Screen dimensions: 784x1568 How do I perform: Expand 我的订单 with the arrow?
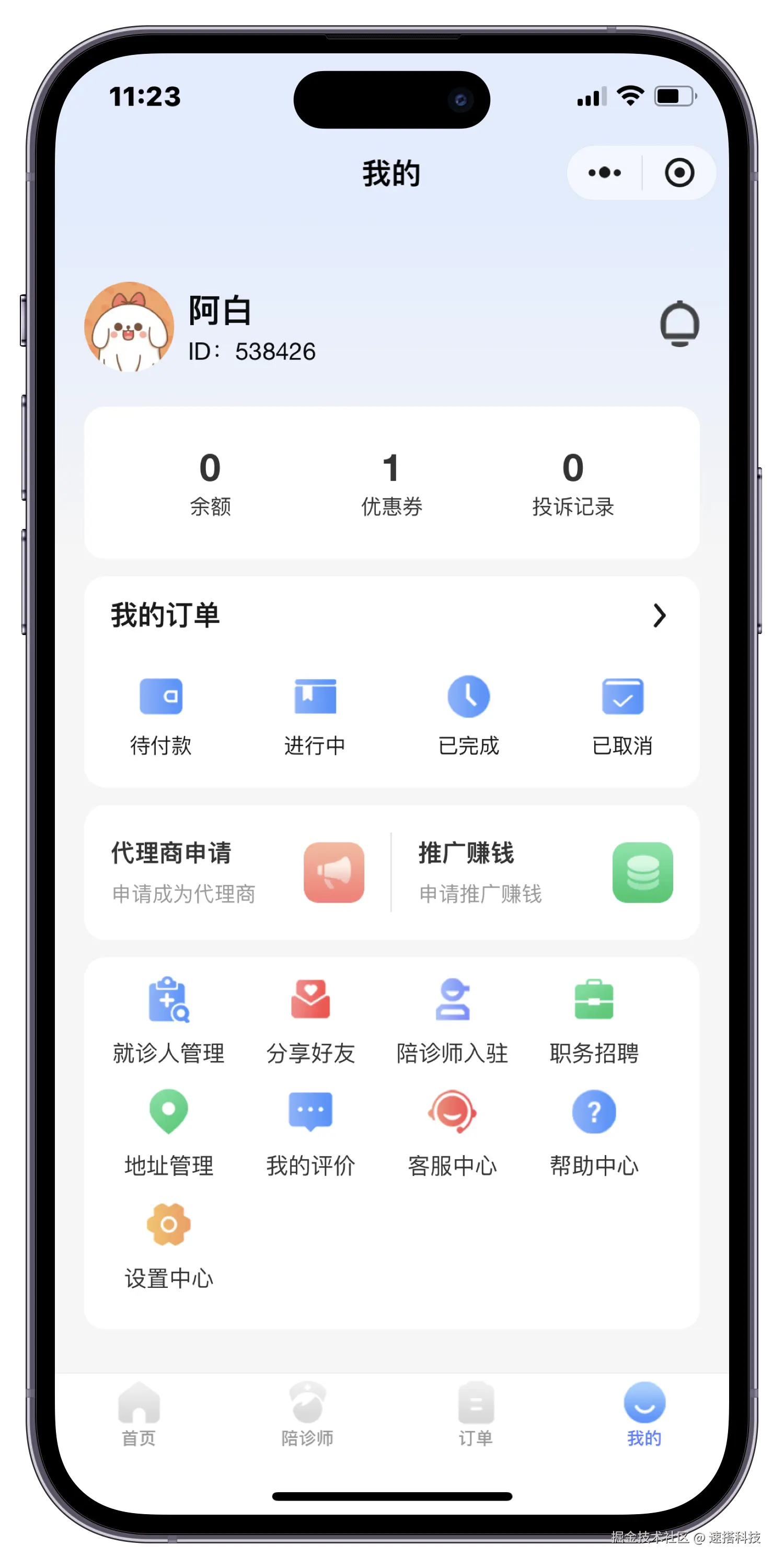click(659, 615)
